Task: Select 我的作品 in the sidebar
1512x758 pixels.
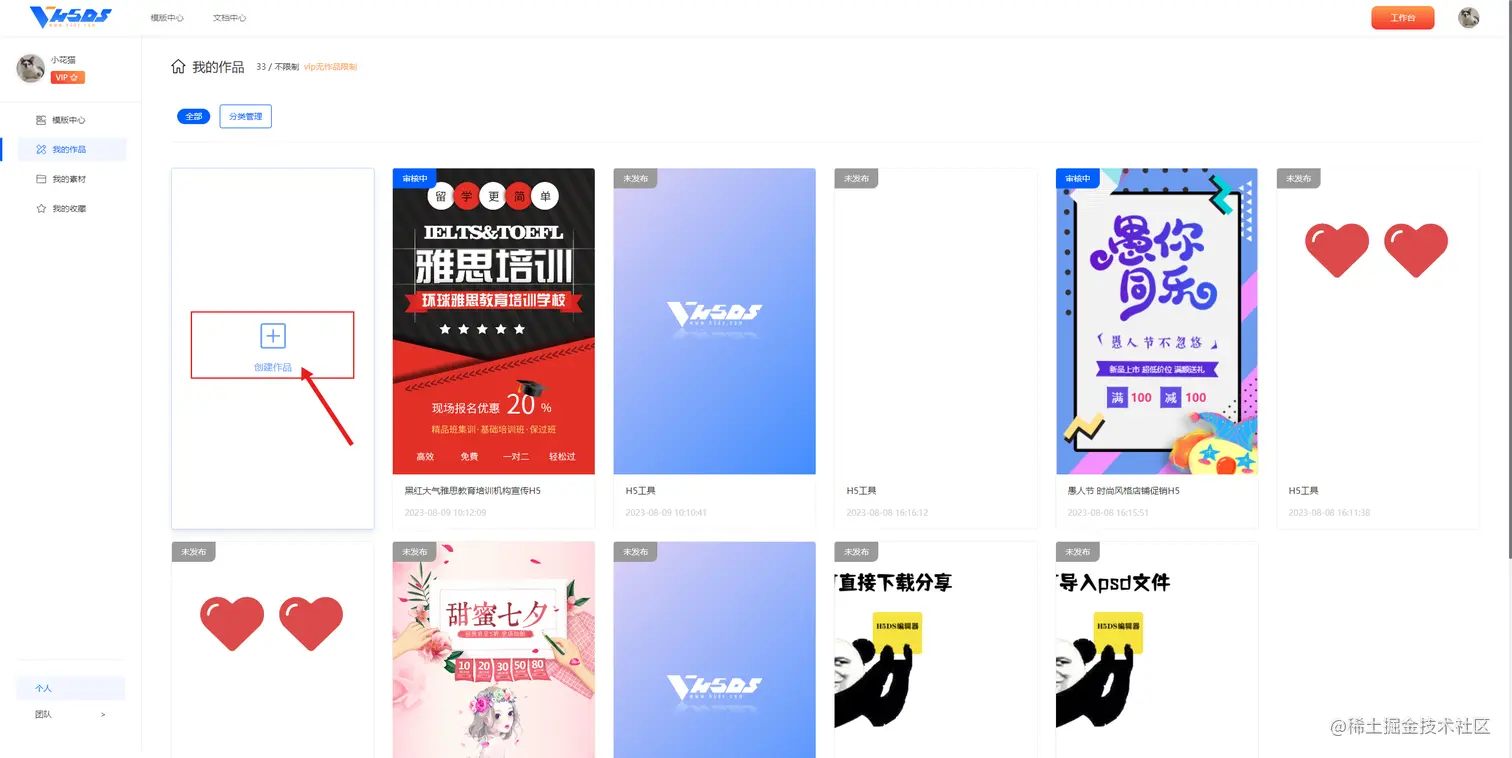Action: (68, 150)
